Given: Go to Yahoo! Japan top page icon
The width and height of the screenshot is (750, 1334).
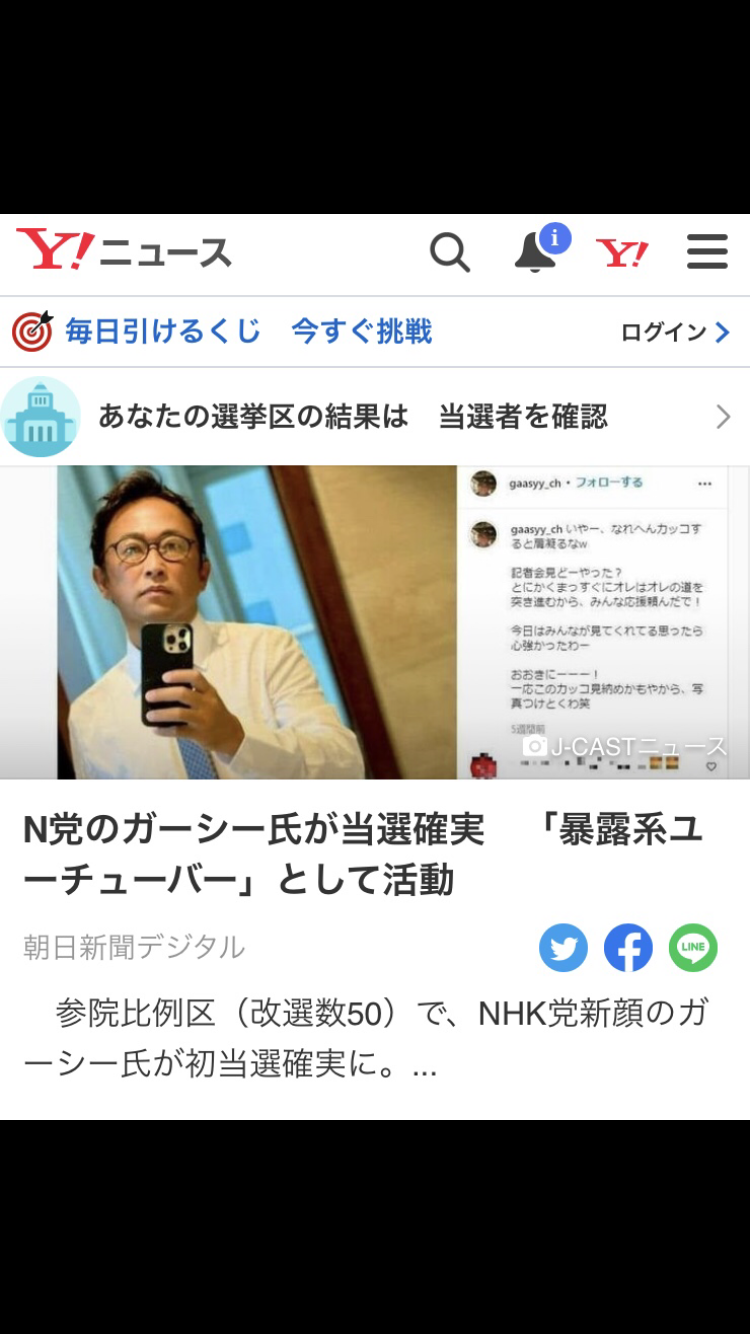Looking at the screenshot, I should [622, 253].
